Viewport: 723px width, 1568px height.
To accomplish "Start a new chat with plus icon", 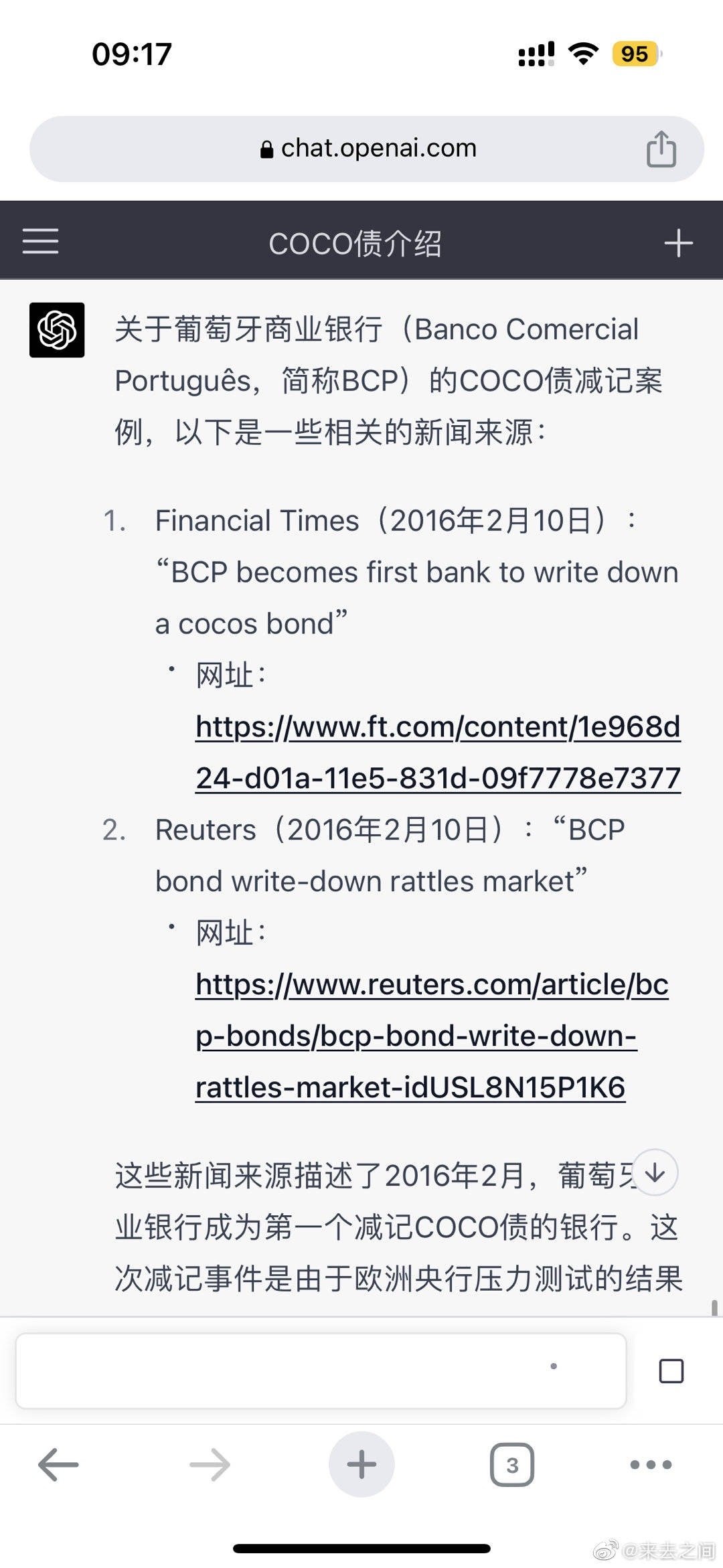I will tap(678, 242).
